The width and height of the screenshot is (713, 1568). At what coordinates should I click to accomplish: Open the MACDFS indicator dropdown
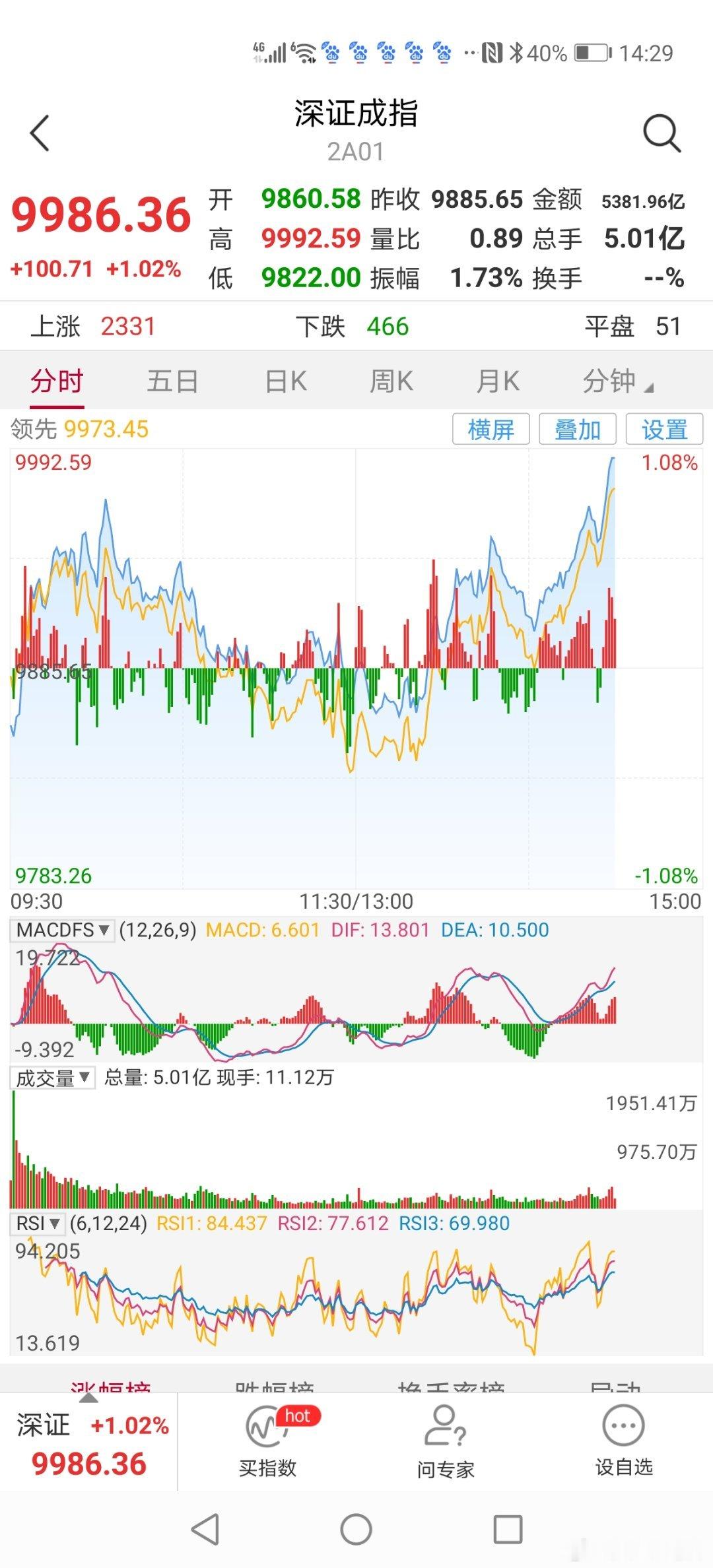[63, 931]
